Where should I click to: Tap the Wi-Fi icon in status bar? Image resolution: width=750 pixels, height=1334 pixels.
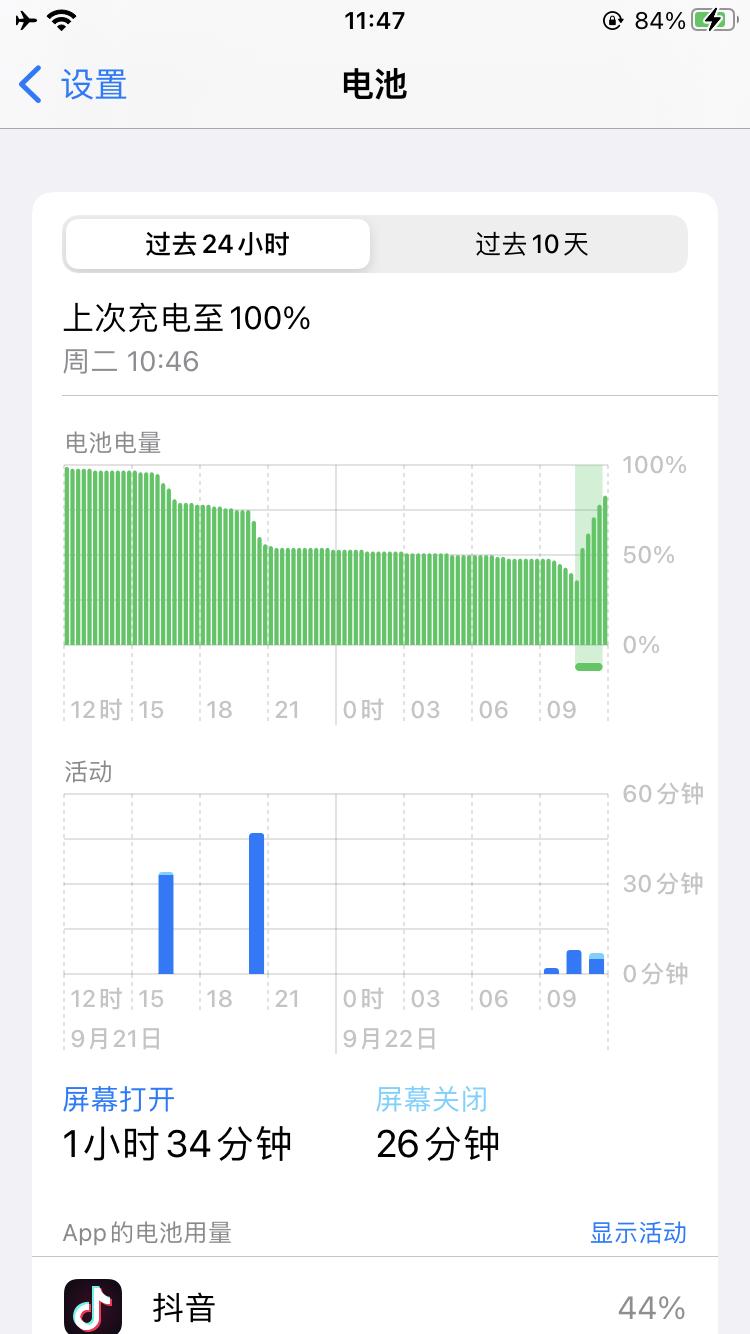(58, 17)
